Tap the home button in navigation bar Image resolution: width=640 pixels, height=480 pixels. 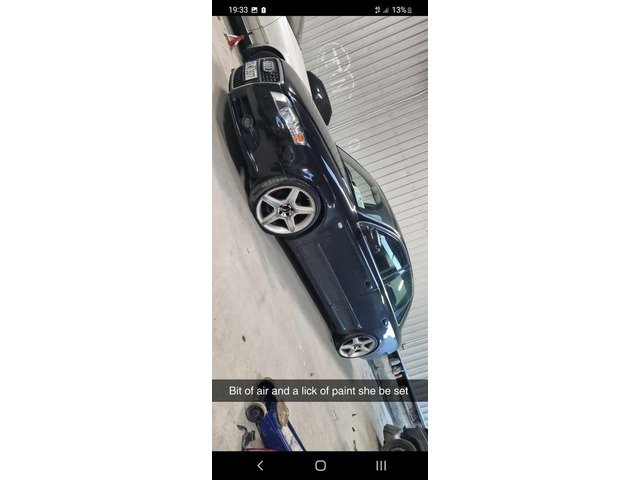[320, 465]
